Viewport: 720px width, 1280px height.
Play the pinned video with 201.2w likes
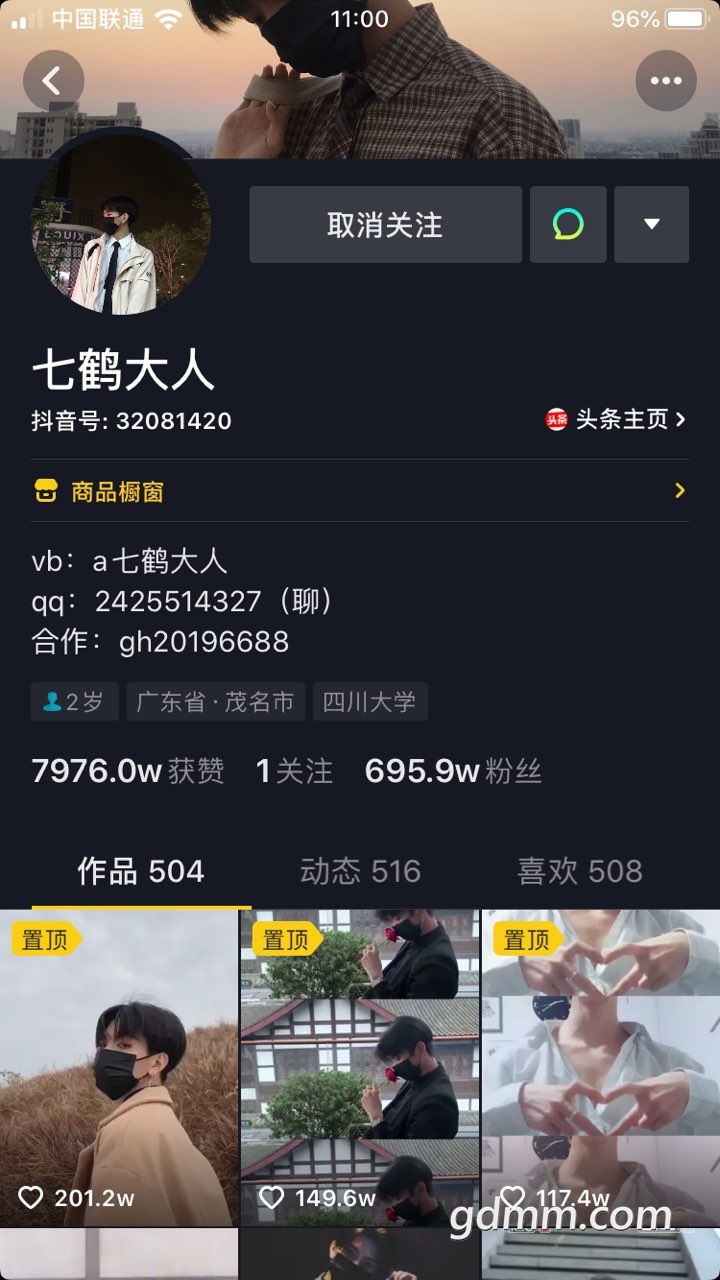pos(119,1067)
